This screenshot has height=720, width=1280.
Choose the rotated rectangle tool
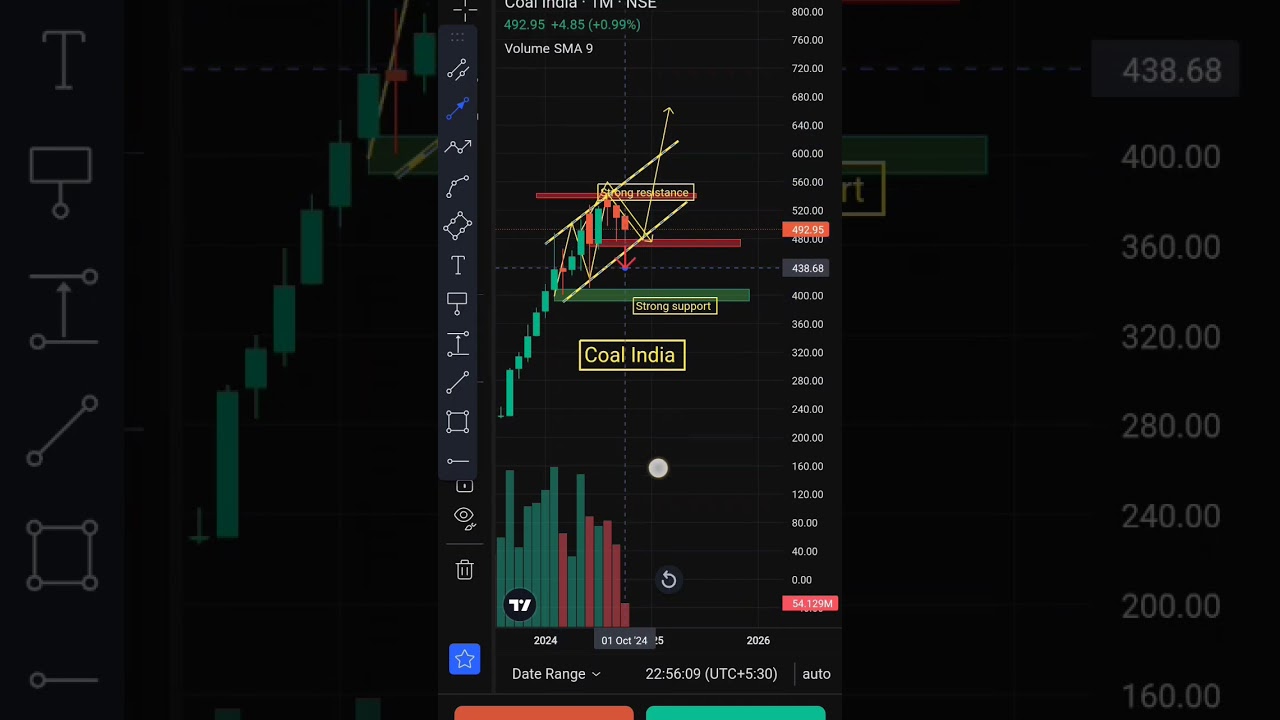click(458, 226)
